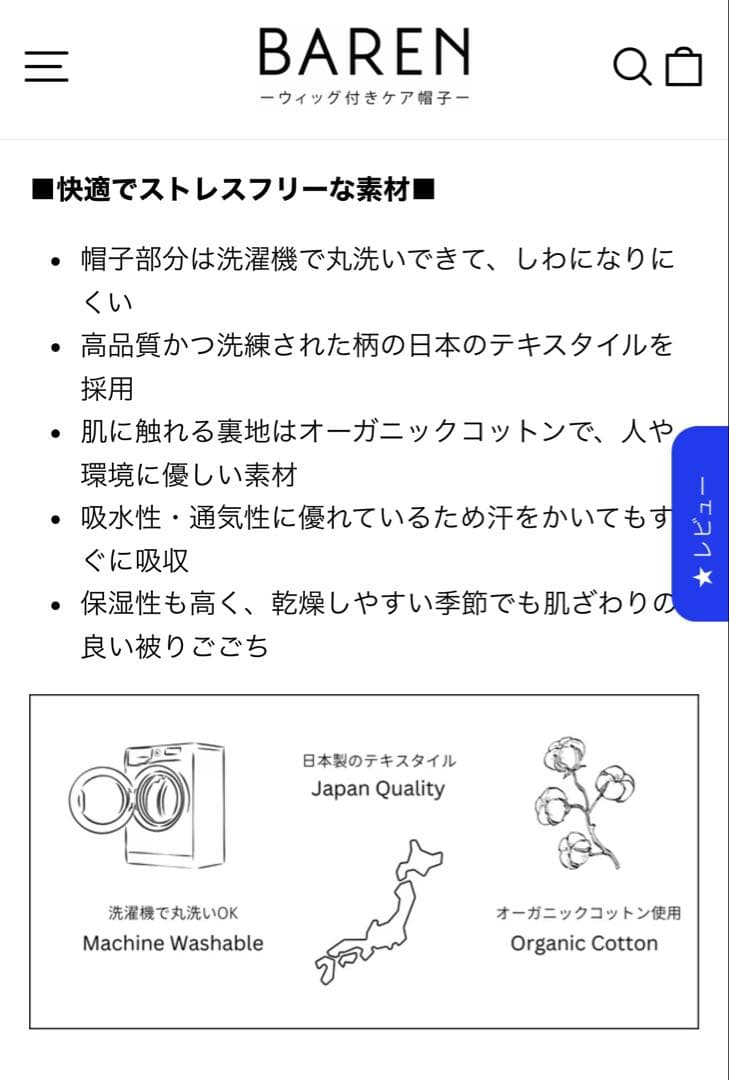729x1080 pixels.
Task: Open the hamburger navigation menu
Action: [x=46, y=66]
